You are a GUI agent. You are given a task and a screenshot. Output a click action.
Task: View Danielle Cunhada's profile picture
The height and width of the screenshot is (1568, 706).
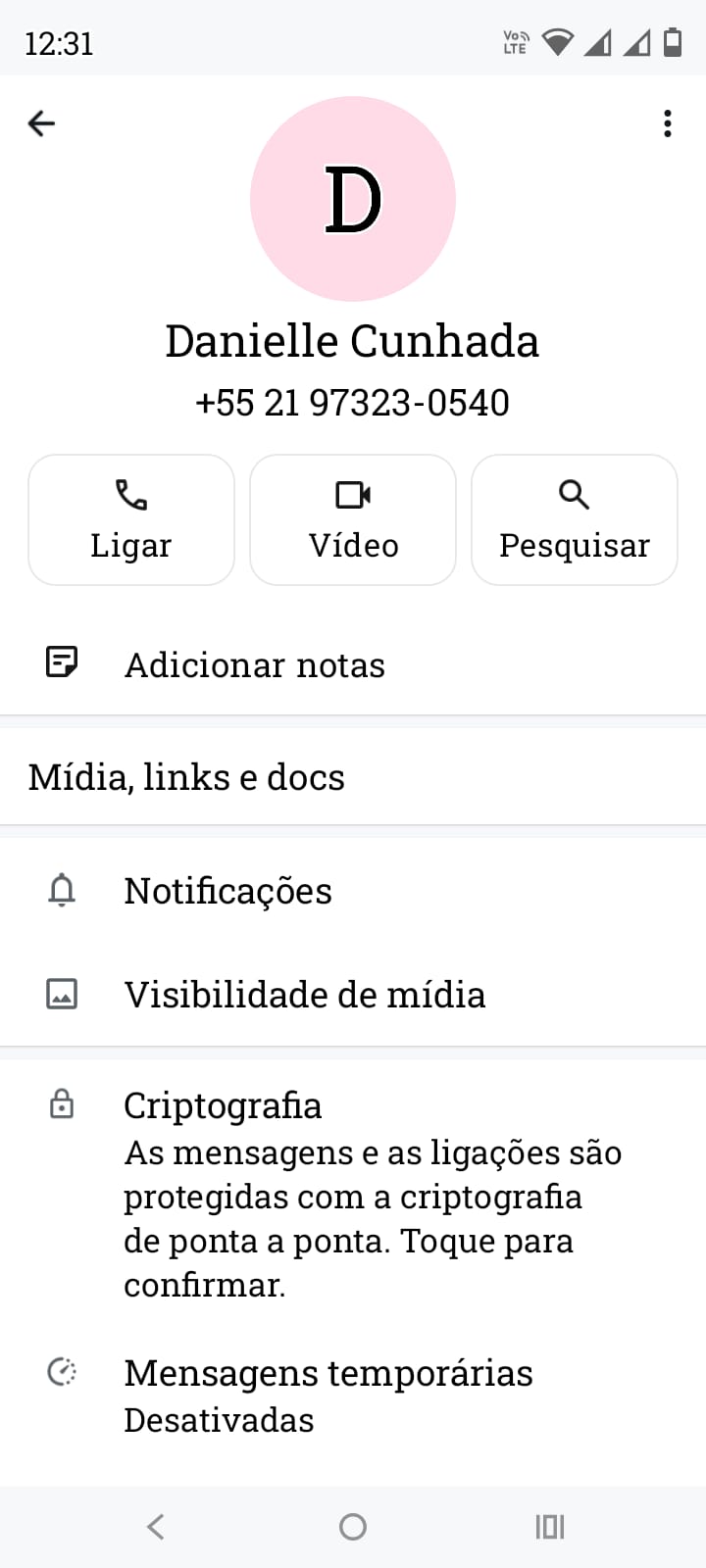pyautogui.click(x=353, y=199)
